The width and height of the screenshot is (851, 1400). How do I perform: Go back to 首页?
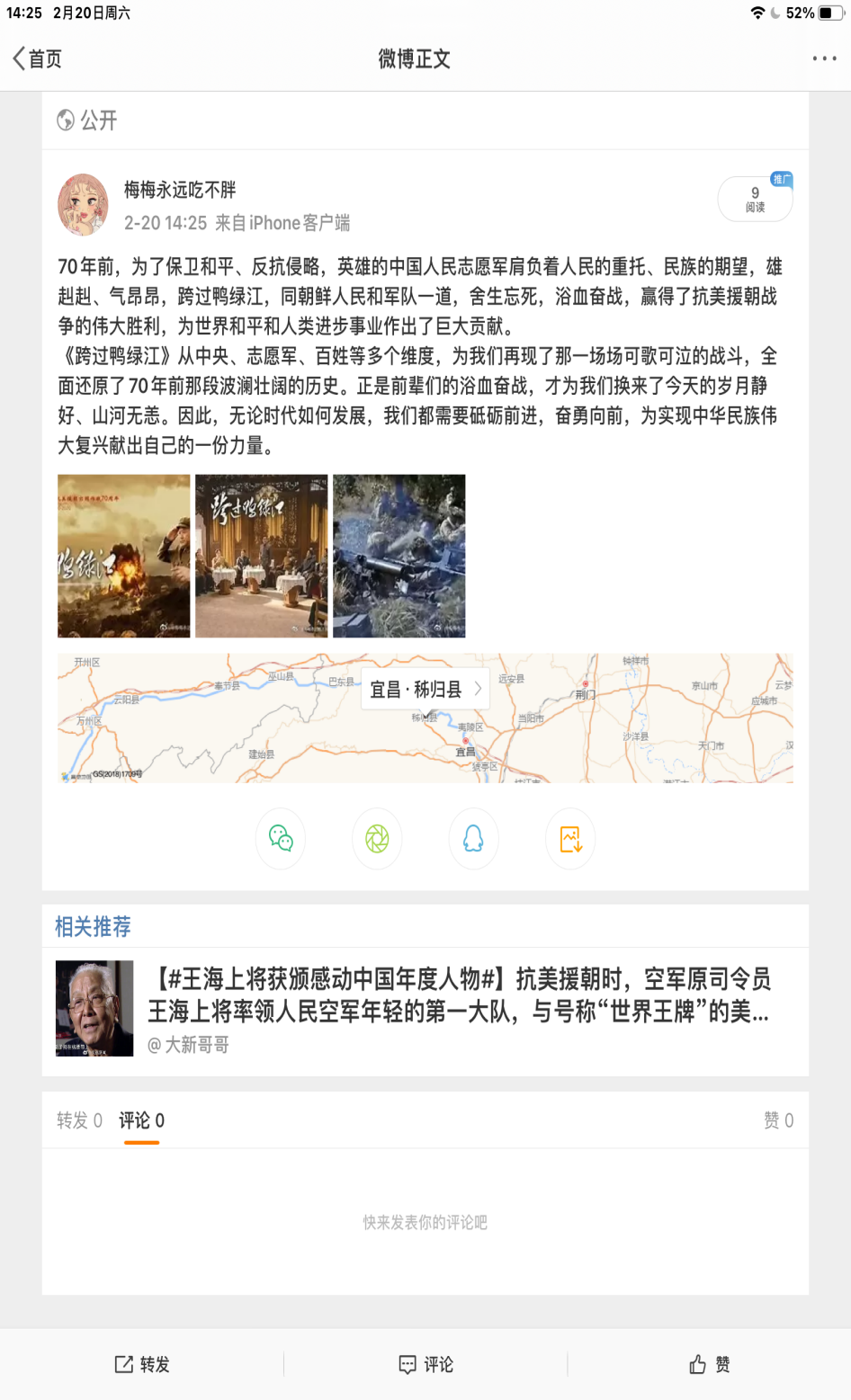click(x=37, y=59)
